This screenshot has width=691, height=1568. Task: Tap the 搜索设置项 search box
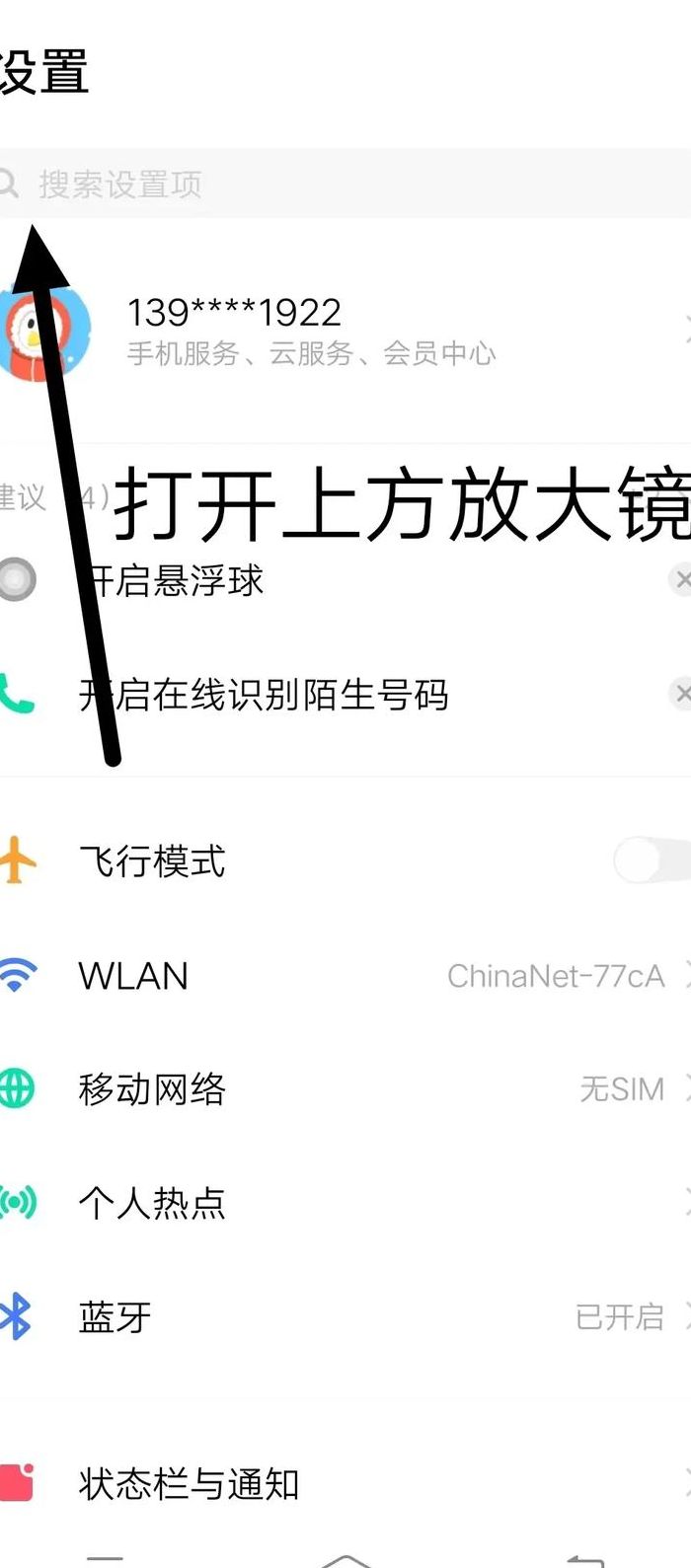click(x=345, y=184)
